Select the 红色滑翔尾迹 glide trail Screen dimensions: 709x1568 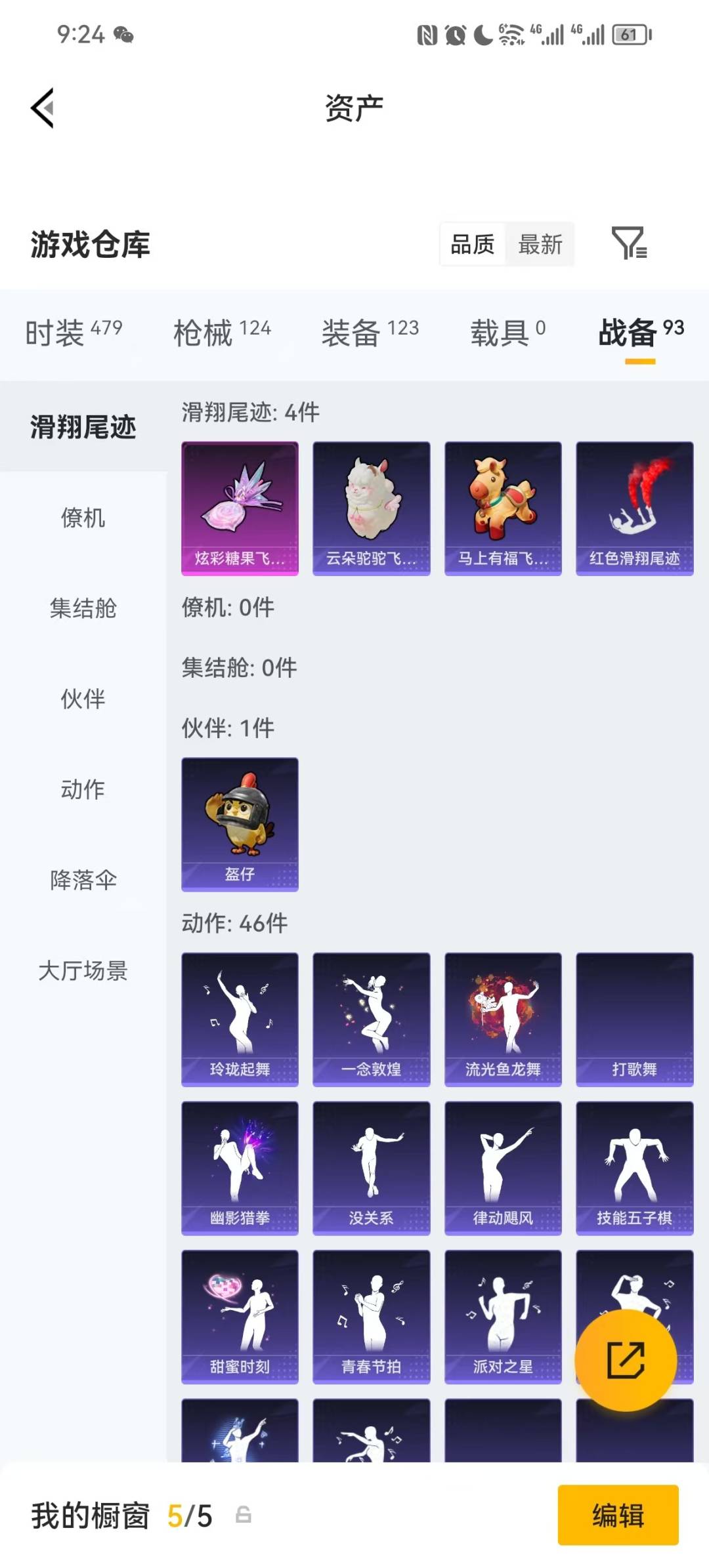click(x=634, y=508)
